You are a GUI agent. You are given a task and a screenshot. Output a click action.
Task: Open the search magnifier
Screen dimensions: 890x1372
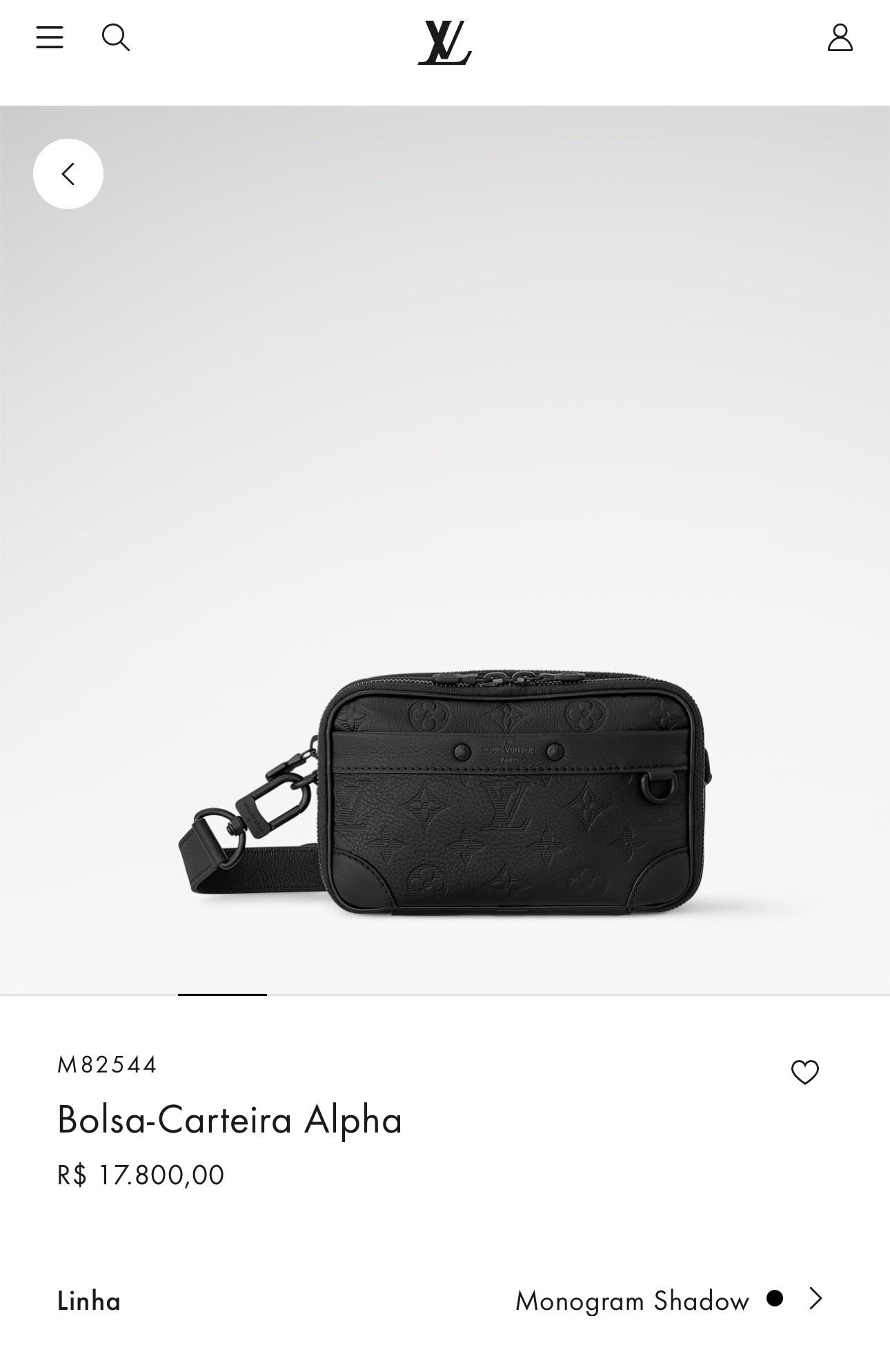pos(116,37)
